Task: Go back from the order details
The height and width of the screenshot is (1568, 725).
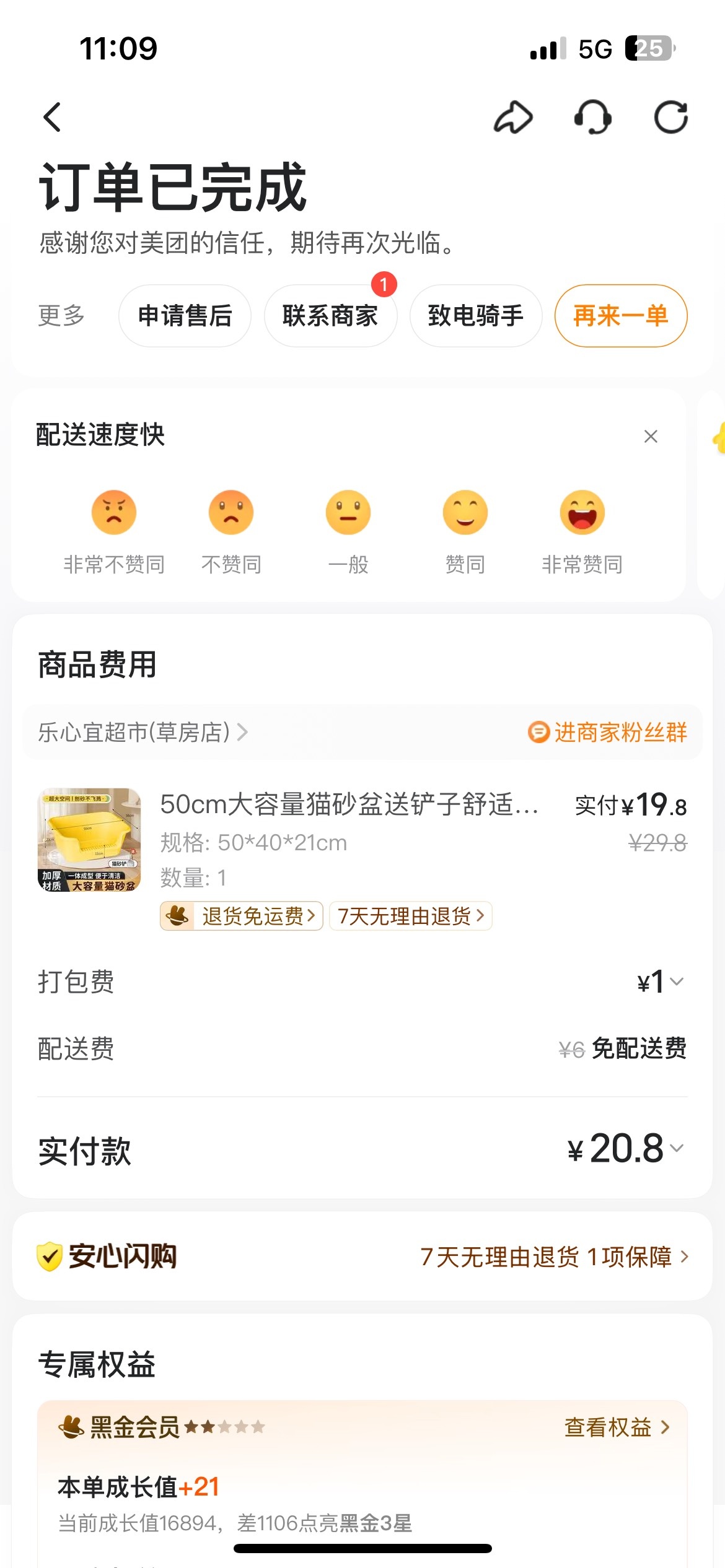Action: tap(53, 117)
